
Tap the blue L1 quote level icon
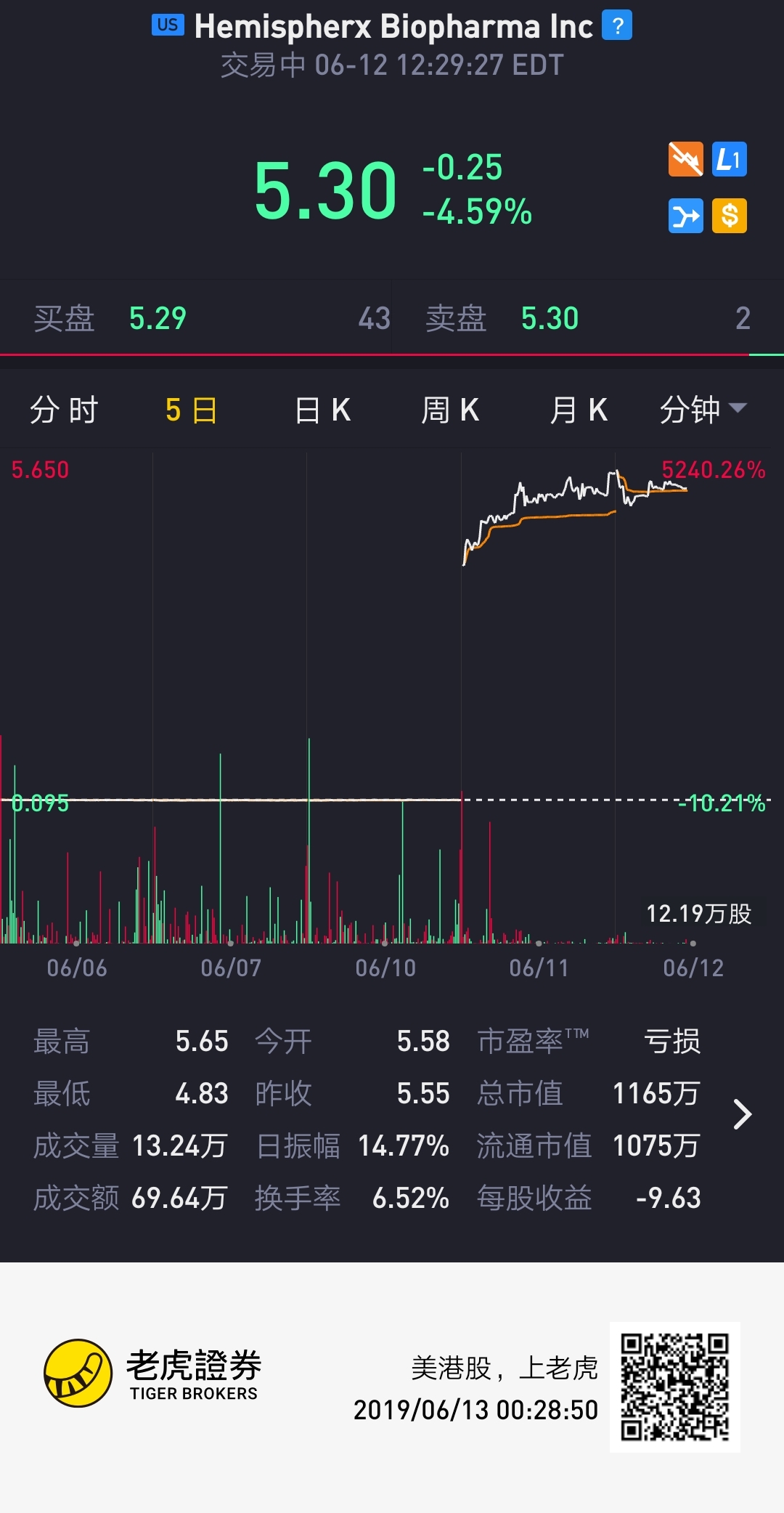pyautogui.click(x=729, y=160)
